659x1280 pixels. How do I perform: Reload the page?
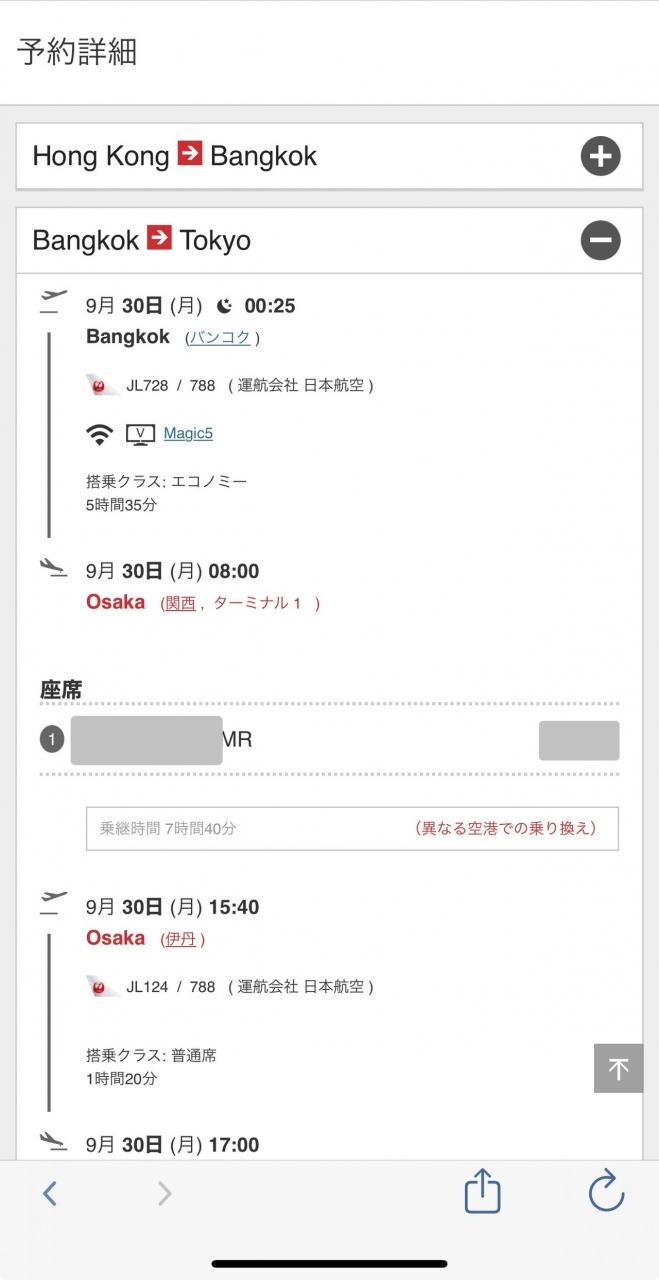click(606, 1192)
